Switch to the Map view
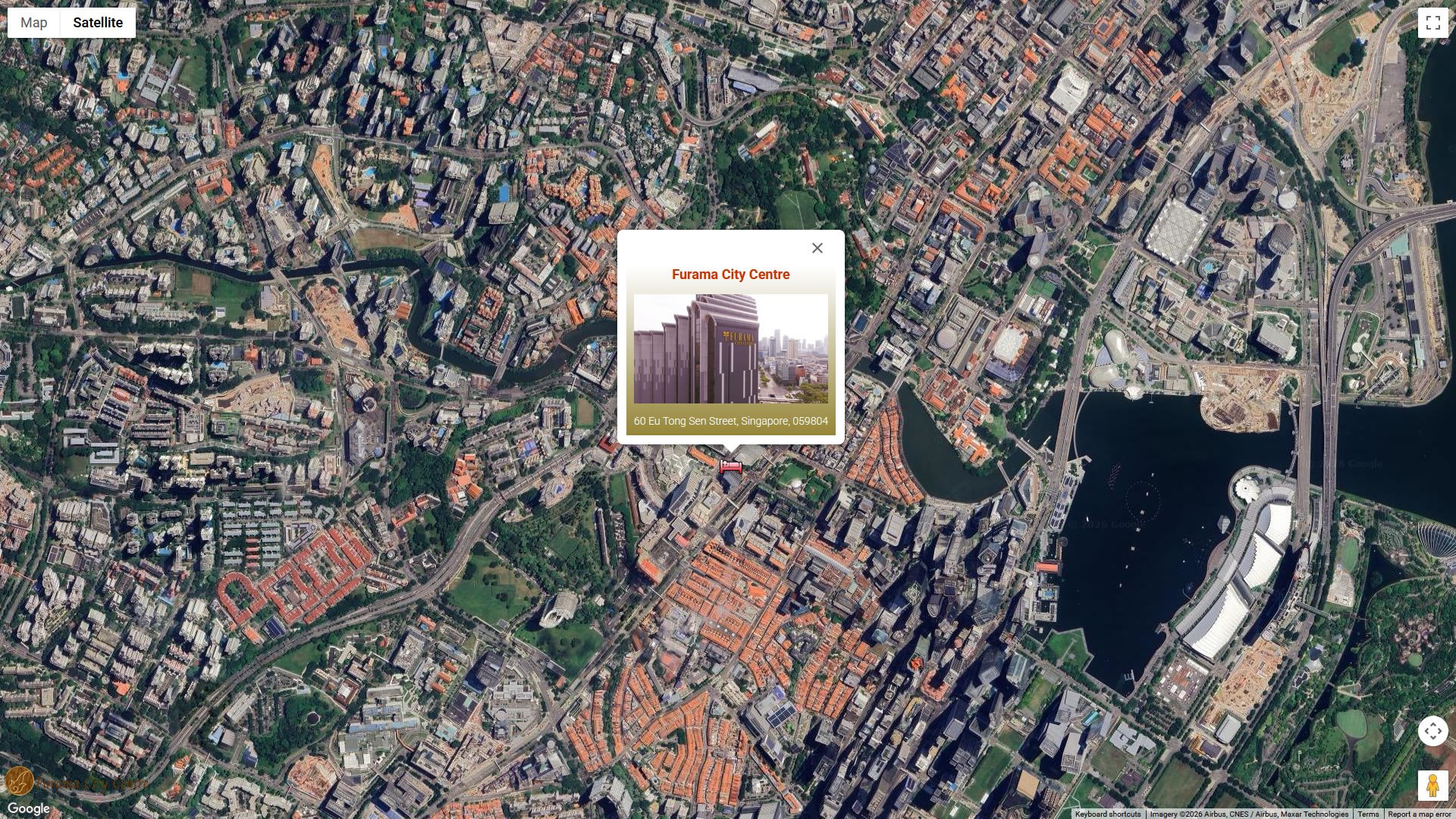Image resolution: width=1456 pixels, height=819 pixels. (x=34, y=23)
